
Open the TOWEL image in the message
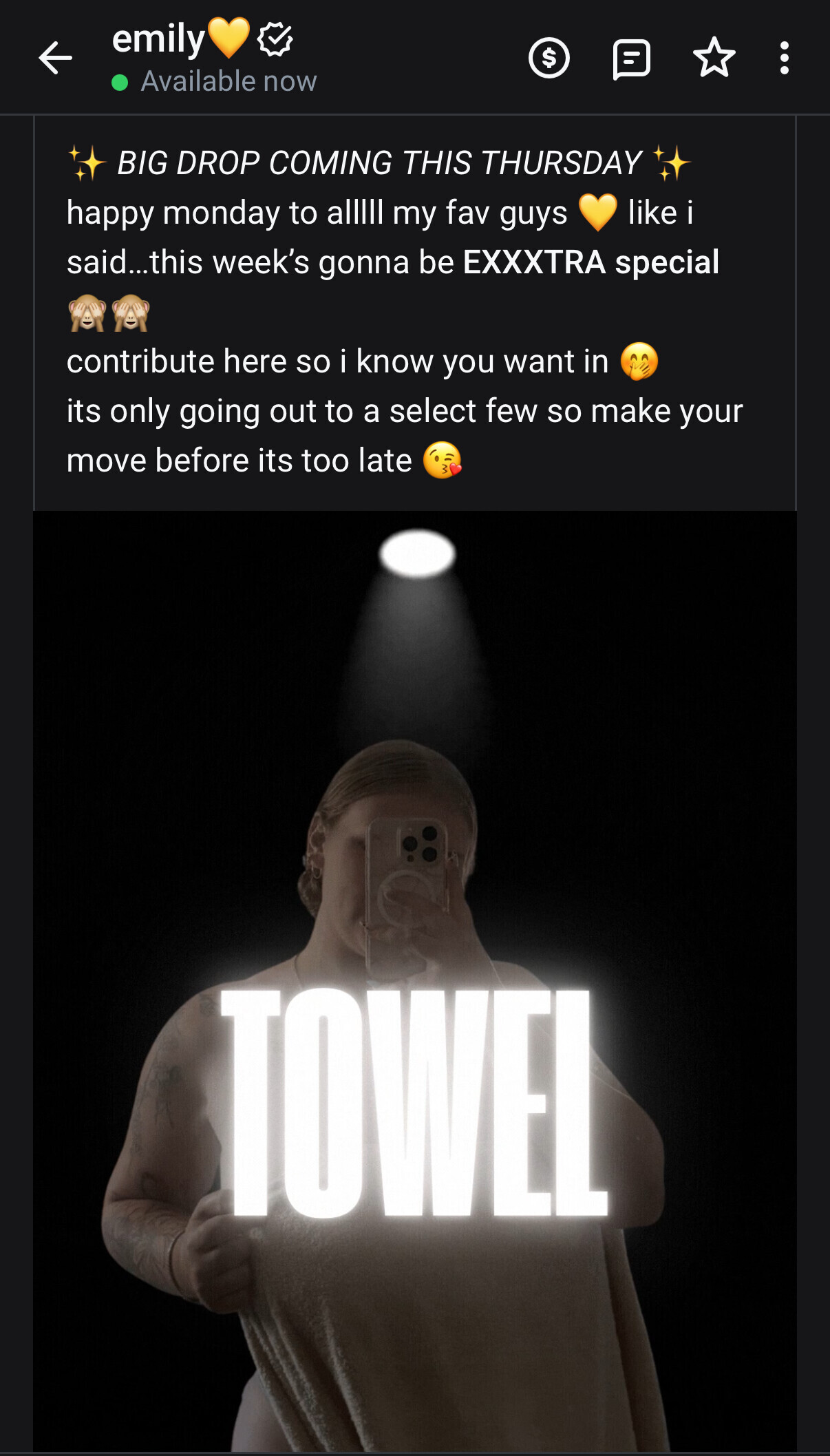click(415, 978)
